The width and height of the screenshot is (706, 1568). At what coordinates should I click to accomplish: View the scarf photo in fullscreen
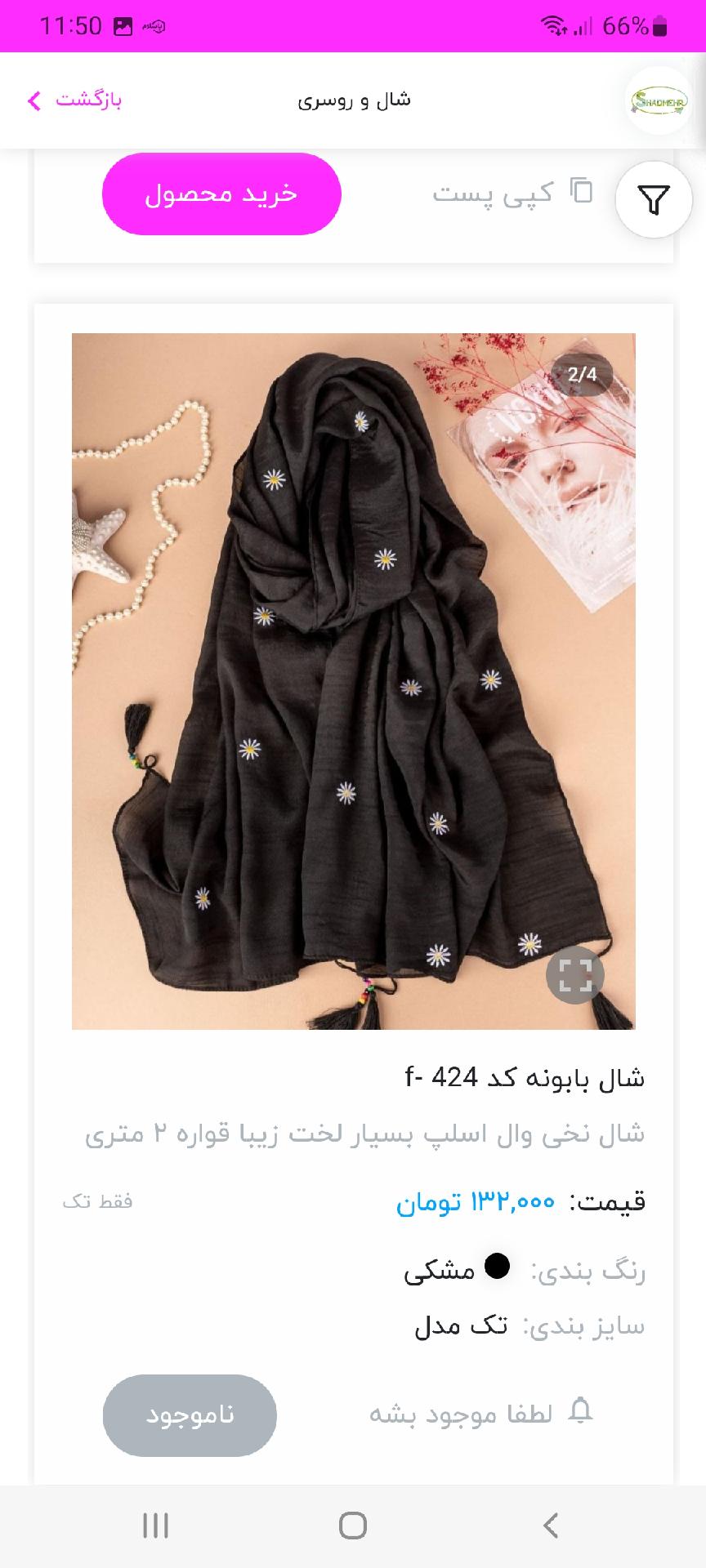[575, 975]
